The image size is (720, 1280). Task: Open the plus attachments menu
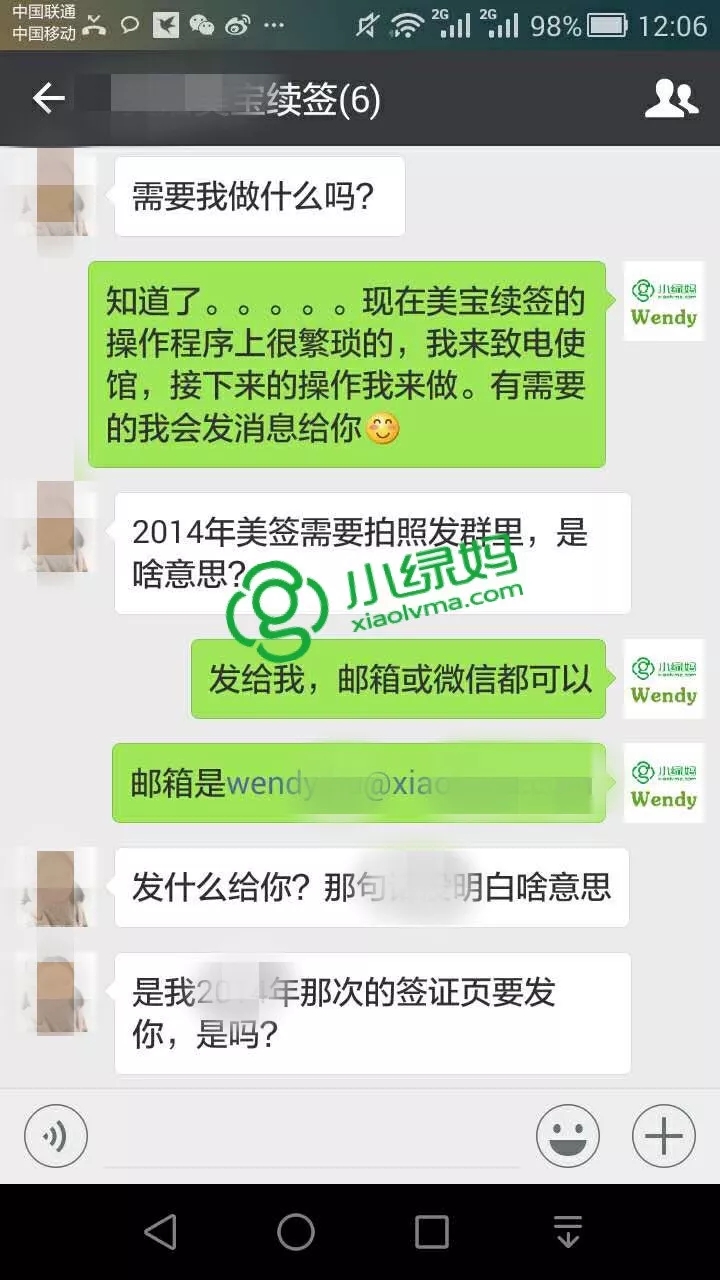point(663,1136)
